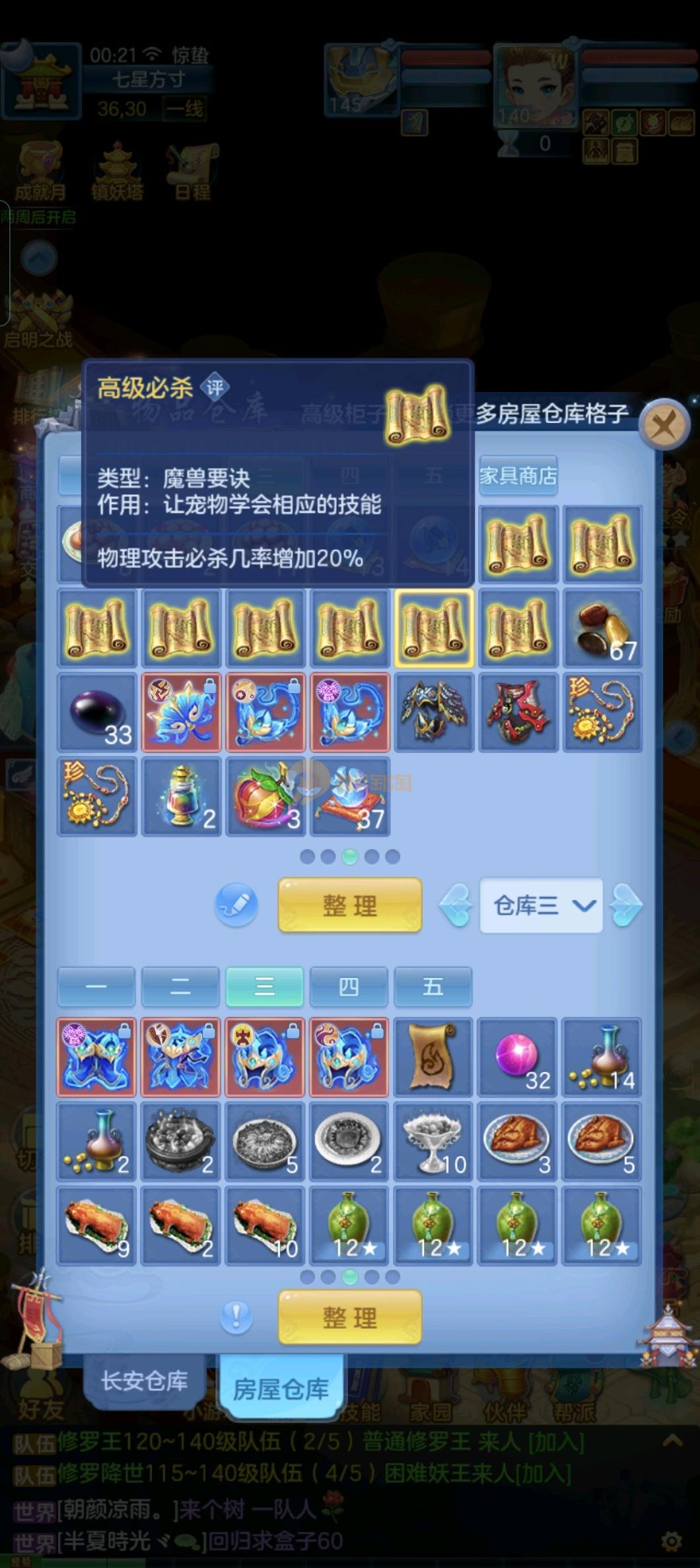This screenshot has width=700, height=1568.
Task: Switch to the 长安仓库 tab
Action: point(145,1381)
